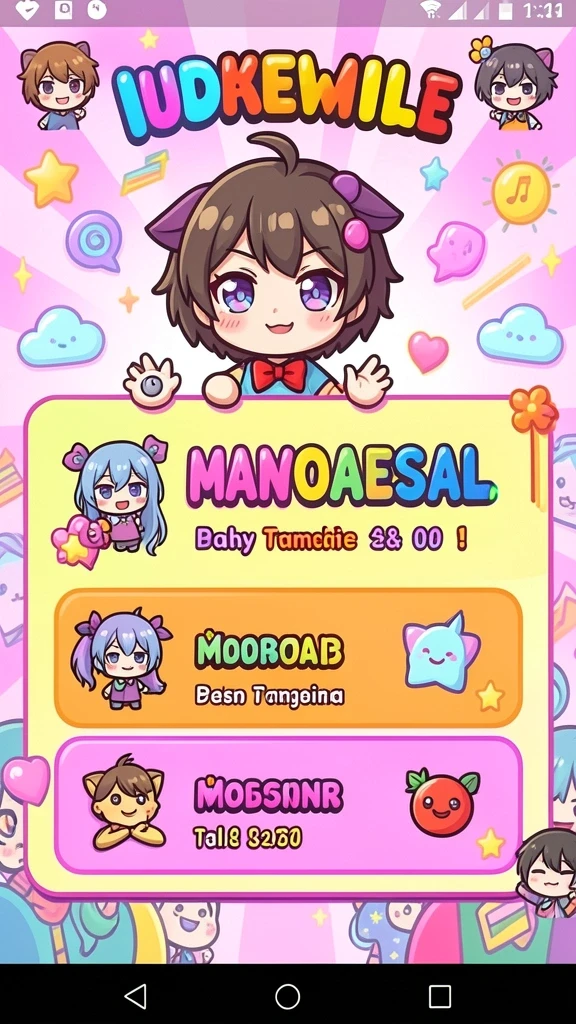
Task: Open recent apps from the navigation bar
Action: tap(440, 997)
